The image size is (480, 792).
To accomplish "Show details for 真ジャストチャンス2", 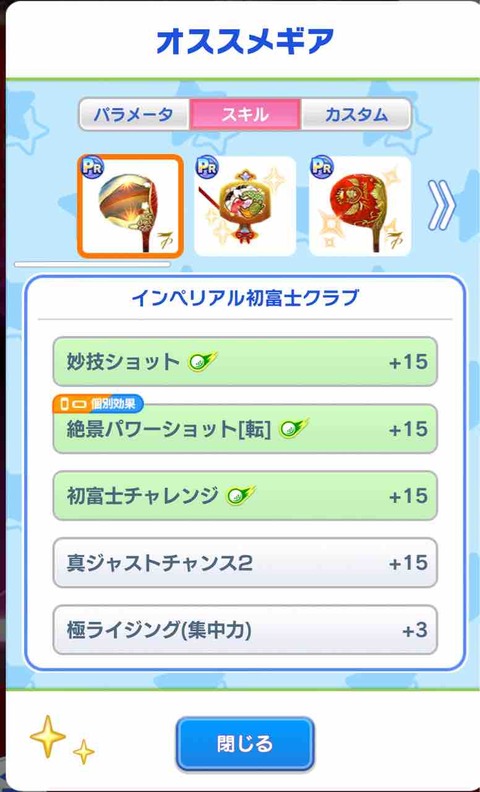I will click(x=245, y=563).
